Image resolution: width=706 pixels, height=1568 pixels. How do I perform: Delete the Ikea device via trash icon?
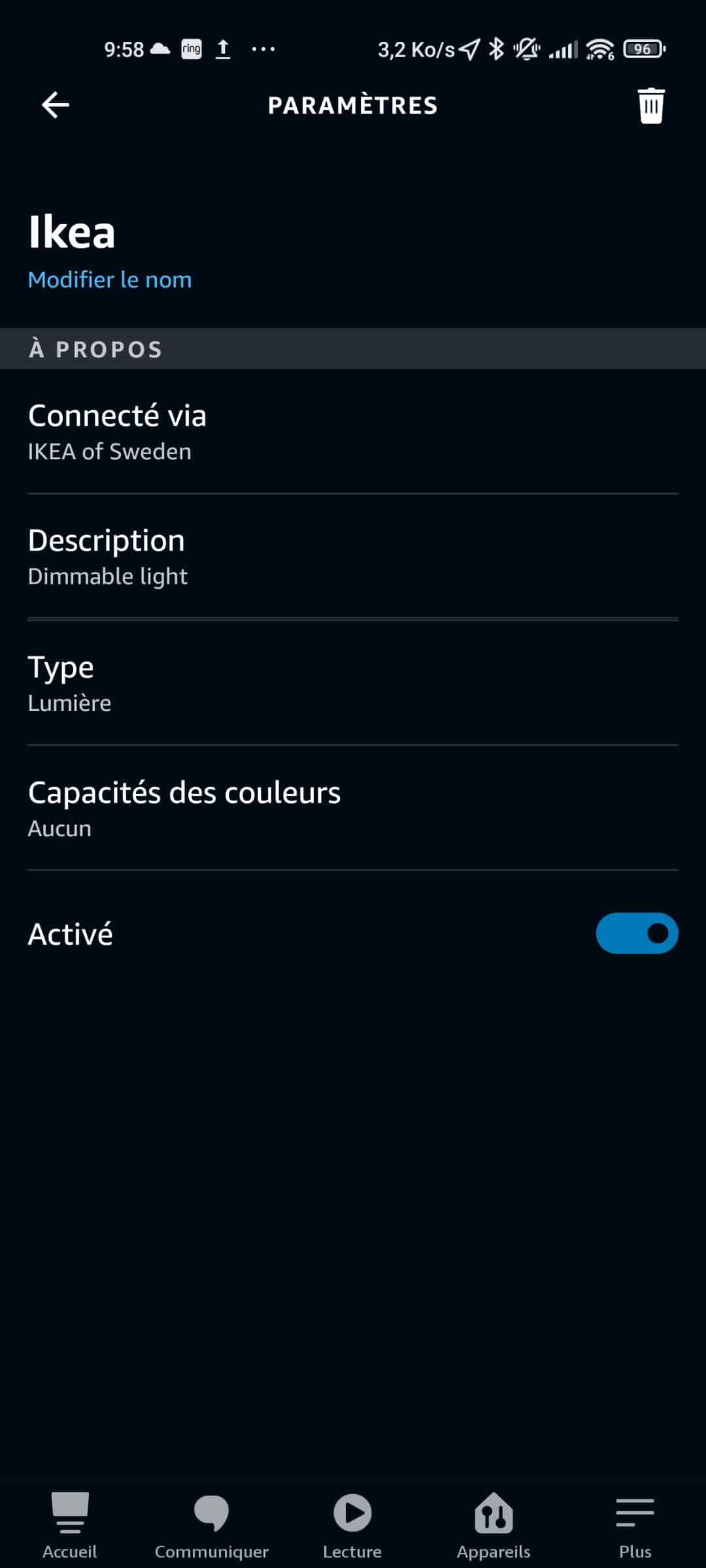click(x=651, y=105)
